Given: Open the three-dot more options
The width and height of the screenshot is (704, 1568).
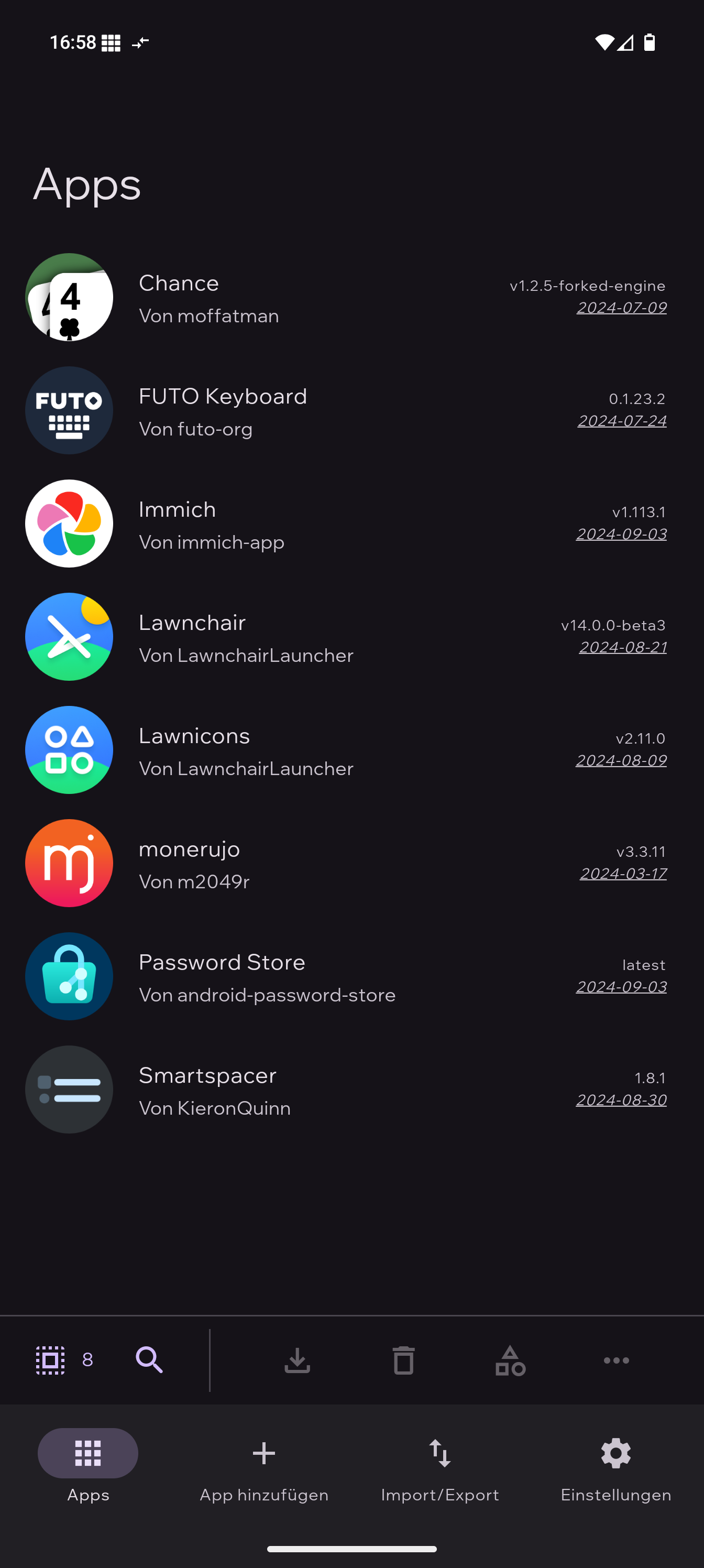Looking at the screenshot, I should pyautogui.click(x=617, y=1360).
